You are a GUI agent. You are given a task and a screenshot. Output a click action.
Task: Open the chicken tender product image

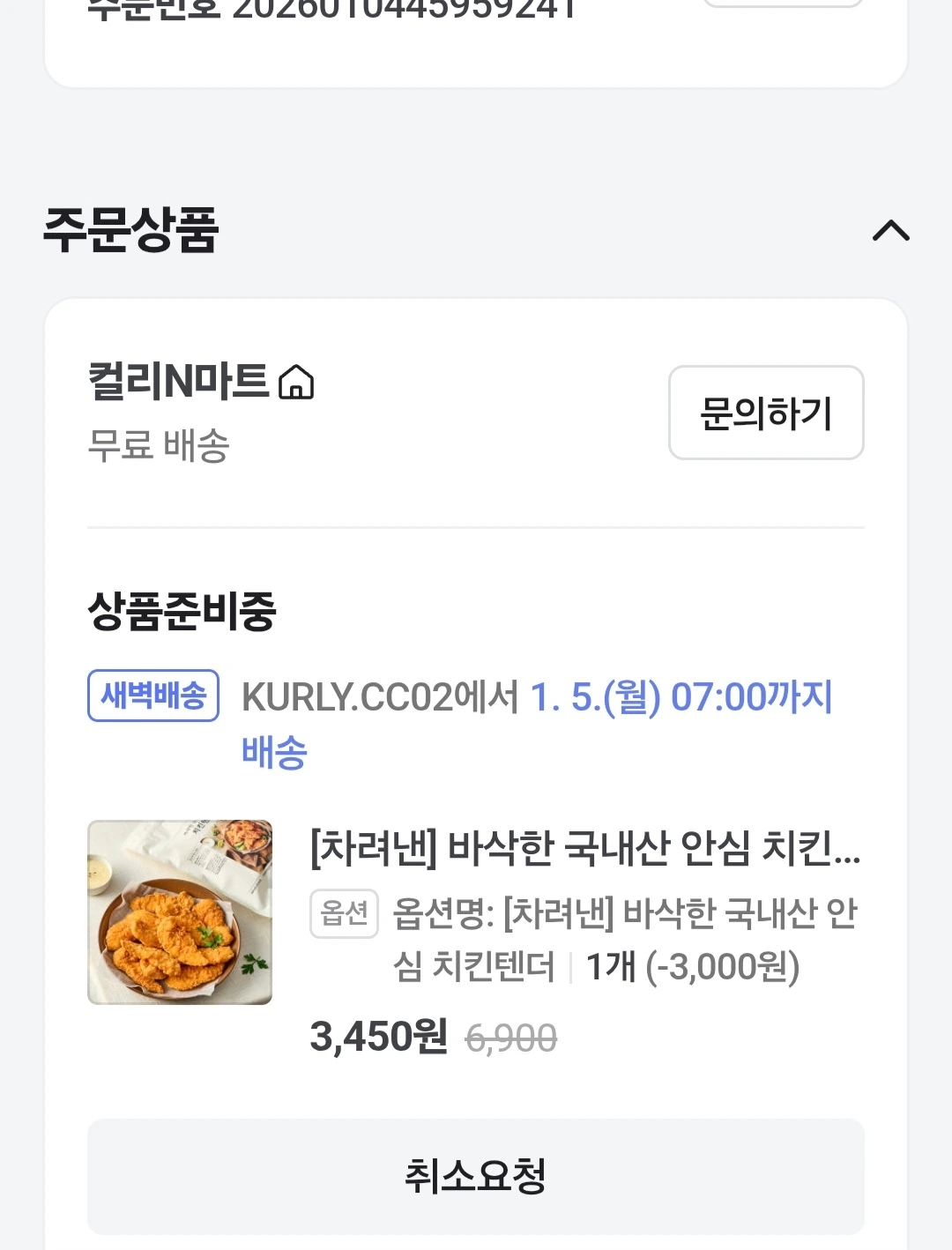[x=180, y=912]
